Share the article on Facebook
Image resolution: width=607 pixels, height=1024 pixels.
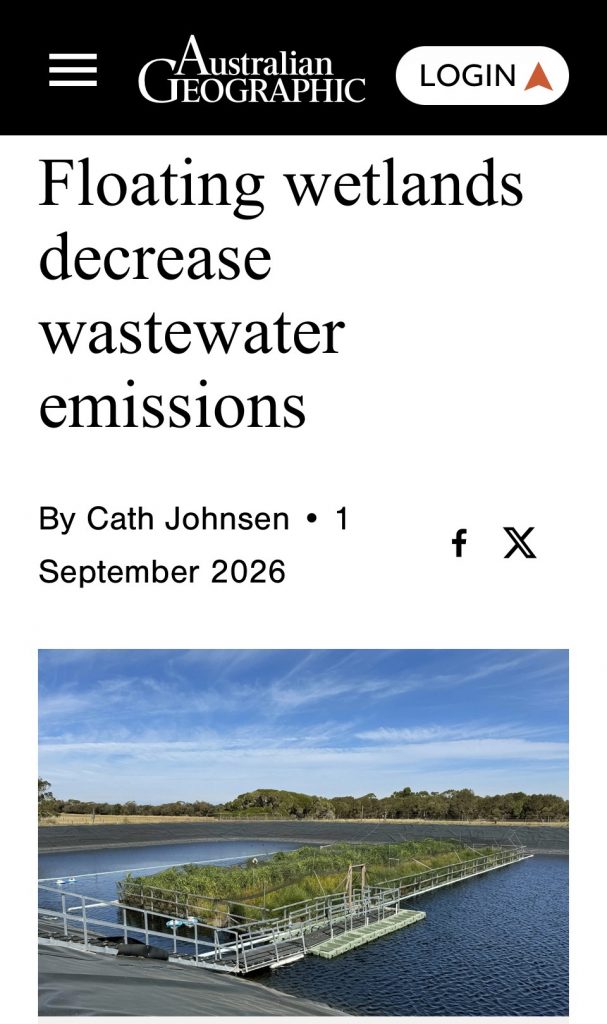pyautogui.click(x=459, y=543)
